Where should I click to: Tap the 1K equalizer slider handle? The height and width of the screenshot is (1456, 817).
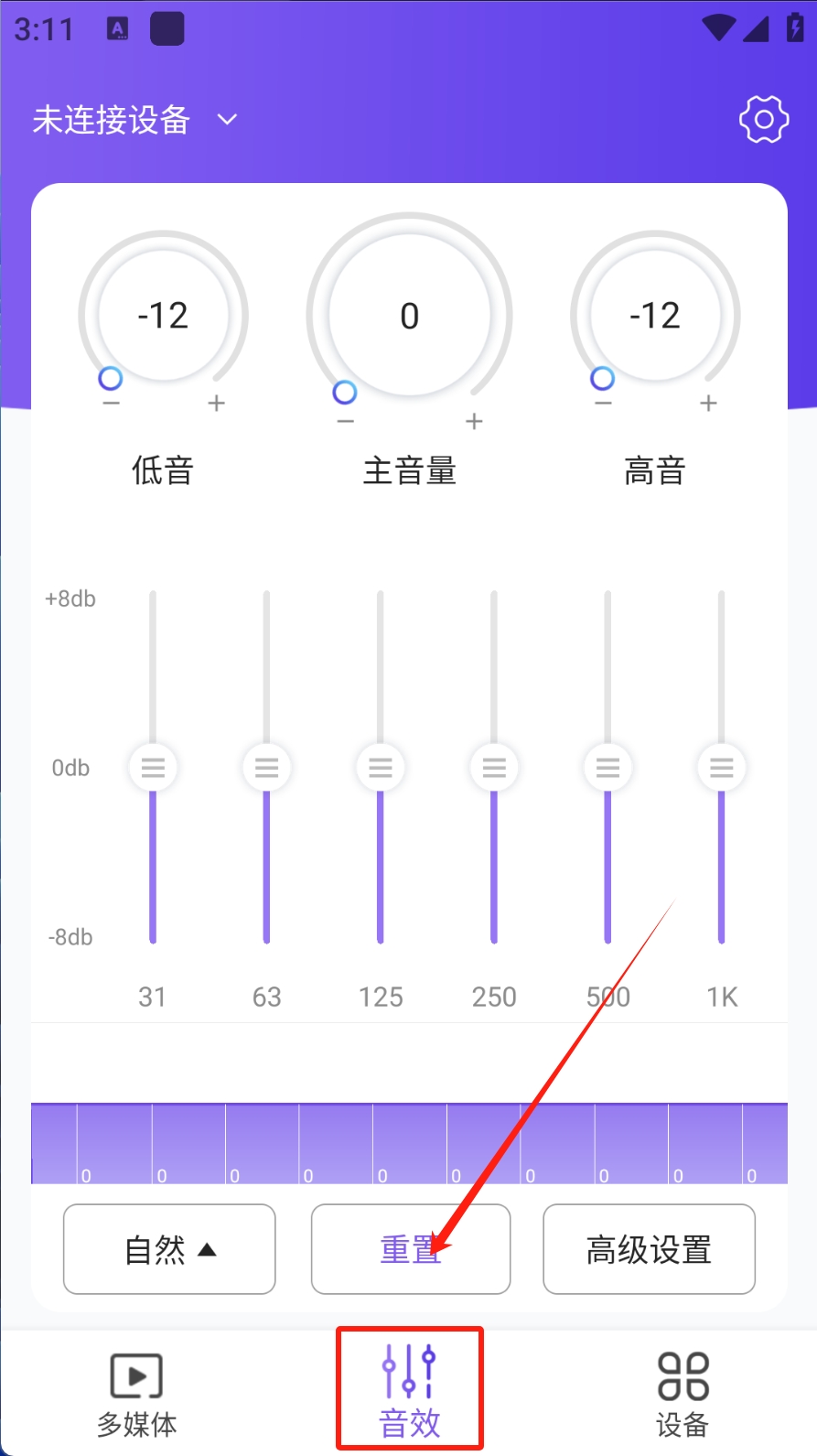click(721, 767)
